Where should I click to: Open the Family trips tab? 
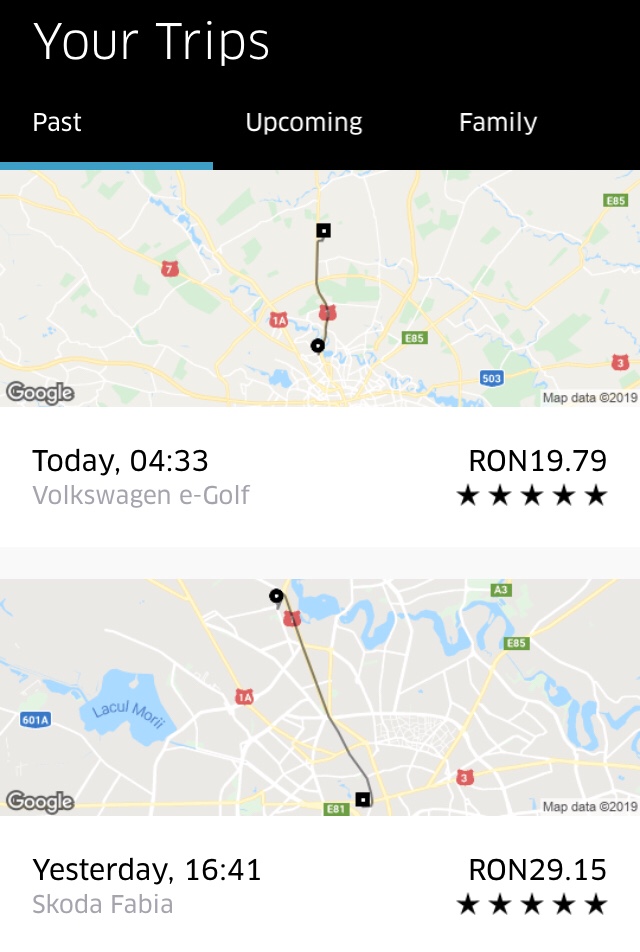[497, 123]
